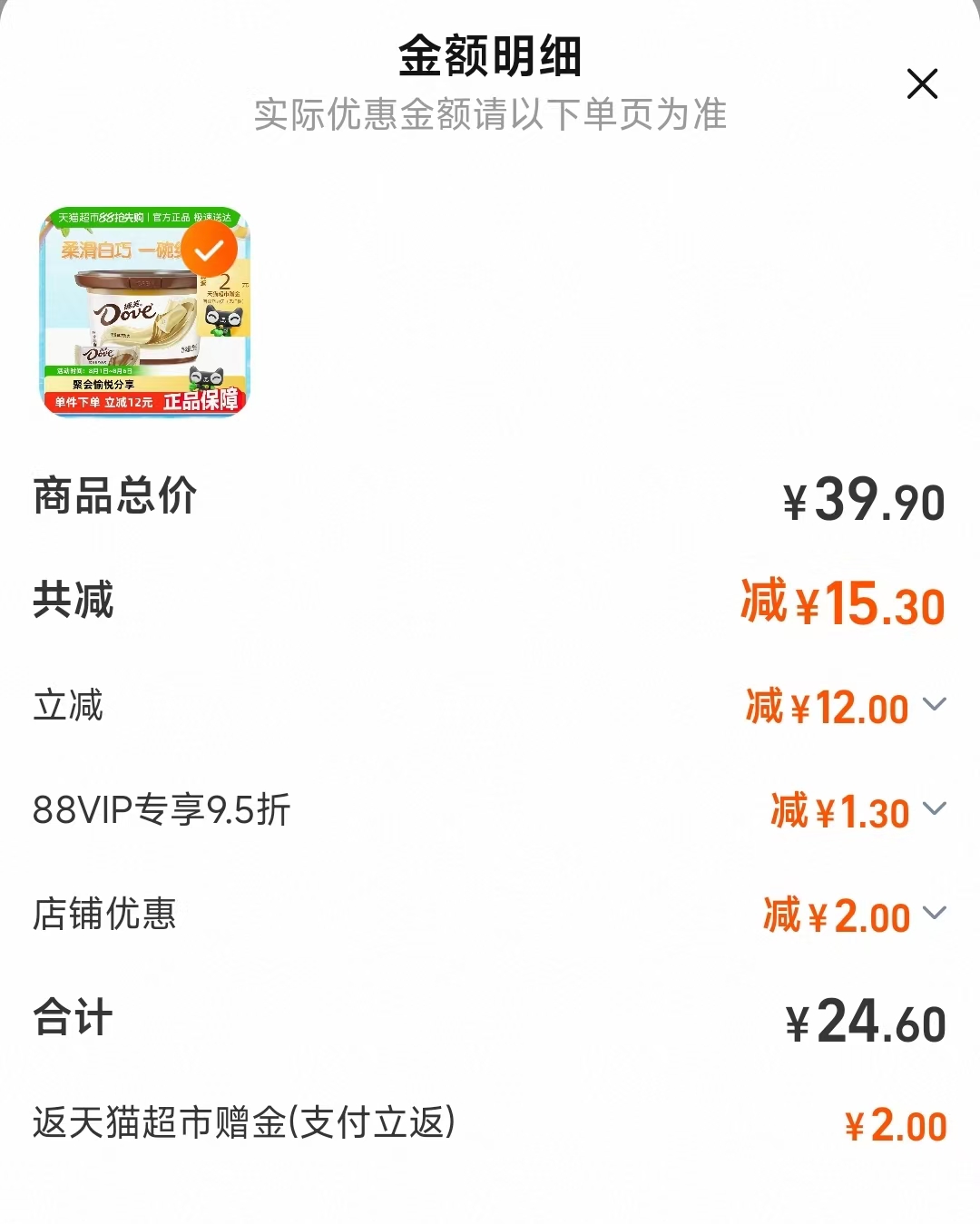Click the 金额明细 popup title
The width and height of the screenshot is (980, 1224).
coord(490,56)
